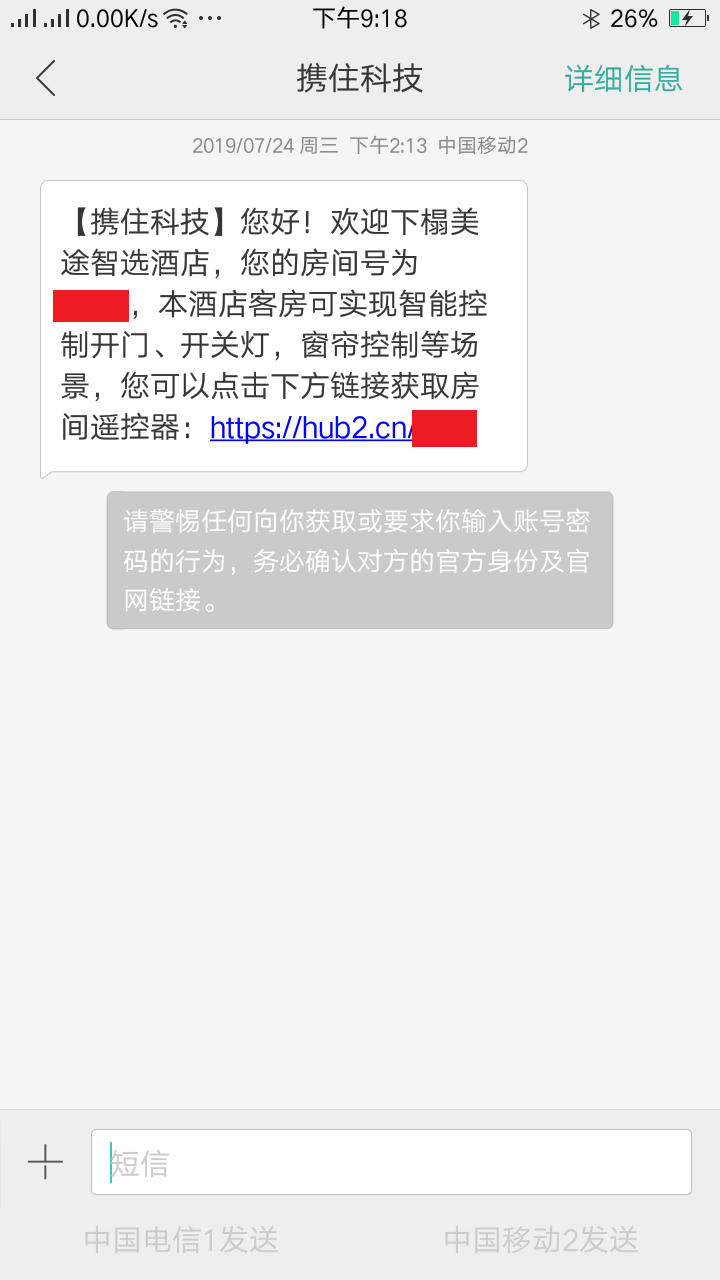
Task: Tap the gray security warning bubble
Action: [360, 560]
